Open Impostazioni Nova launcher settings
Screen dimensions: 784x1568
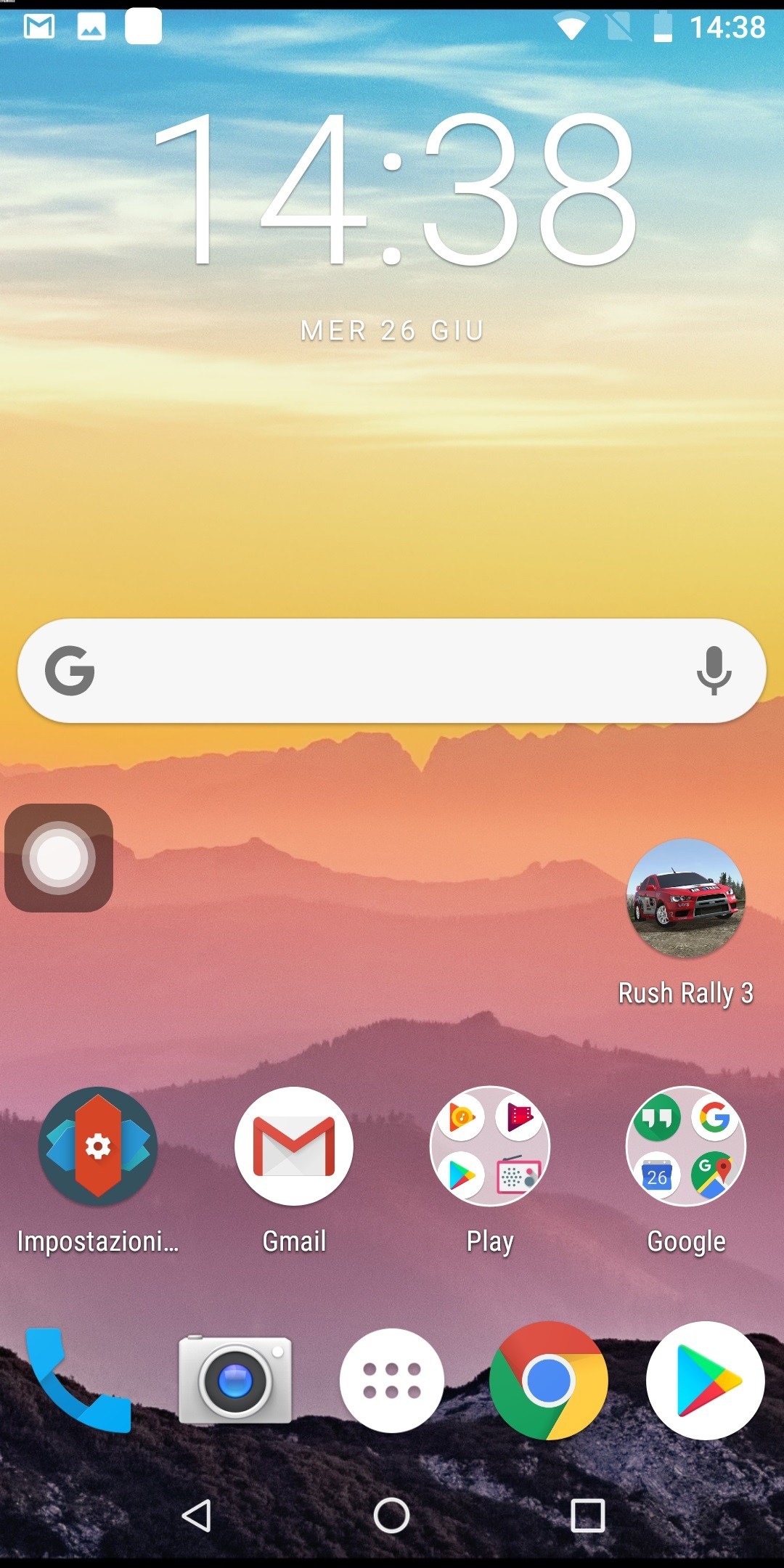coord(98,1146)
